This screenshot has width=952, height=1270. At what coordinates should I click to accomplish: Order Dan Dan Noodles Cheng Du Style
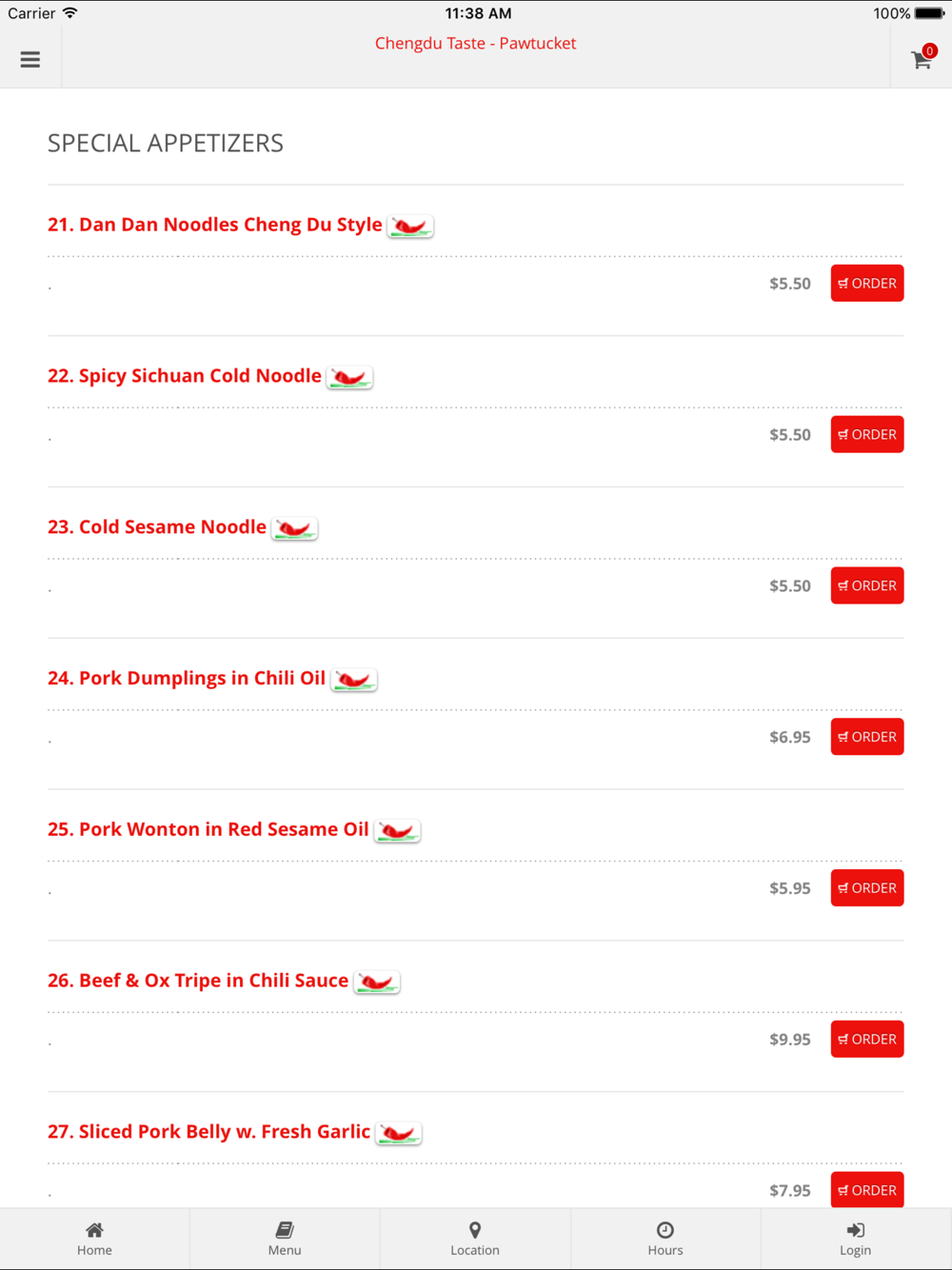866,283
